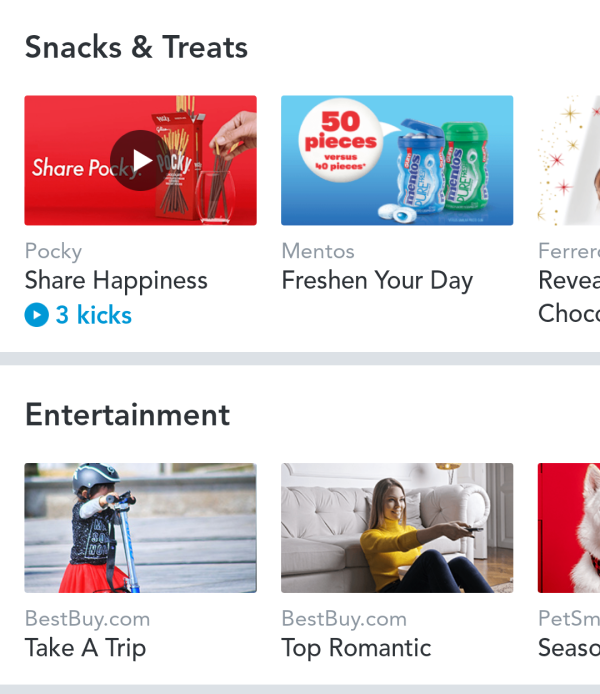Open the BestBuy.com Top Romantic card
Viewport: 600px width, 694px height.
[397, 528]
